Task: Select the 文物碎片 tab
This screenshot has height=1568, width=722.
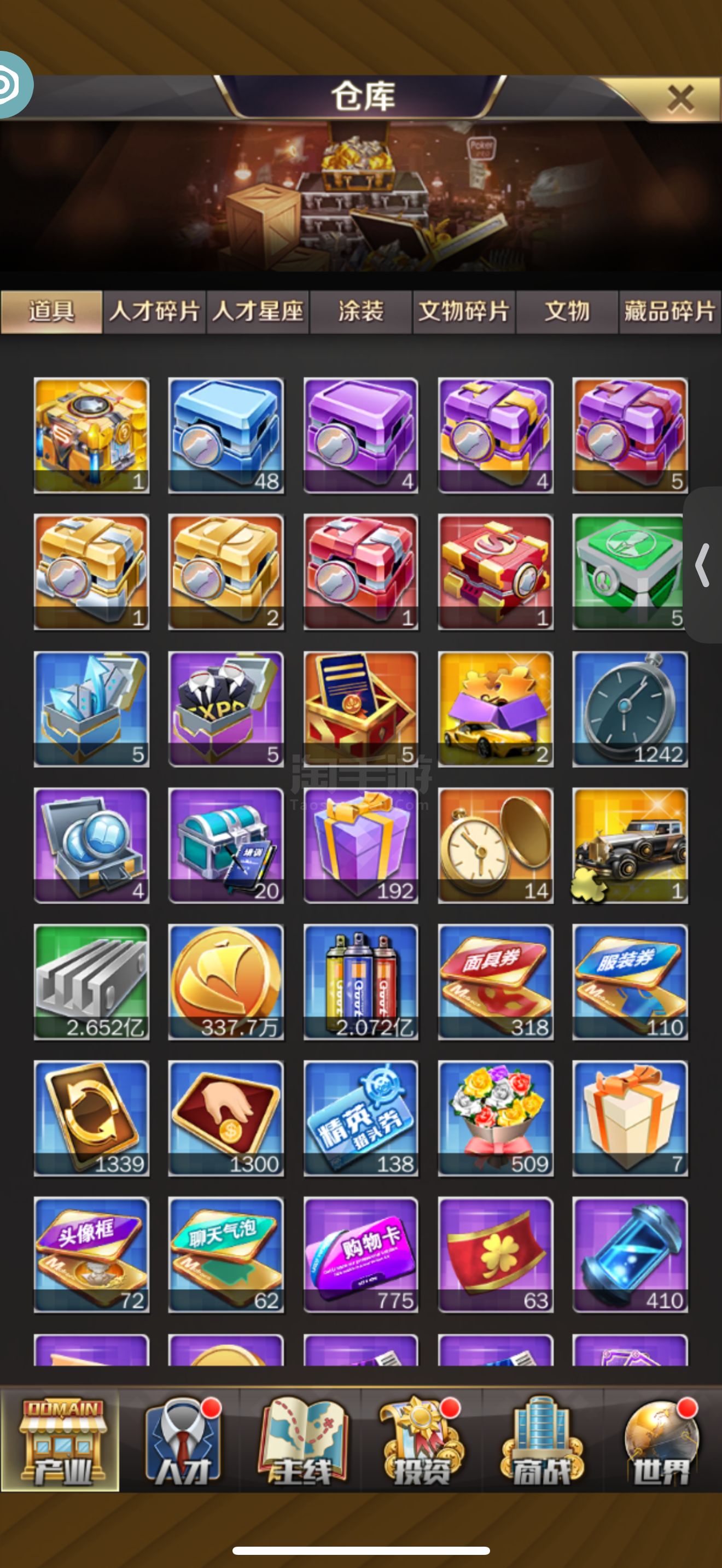Action: coord(464,312)
